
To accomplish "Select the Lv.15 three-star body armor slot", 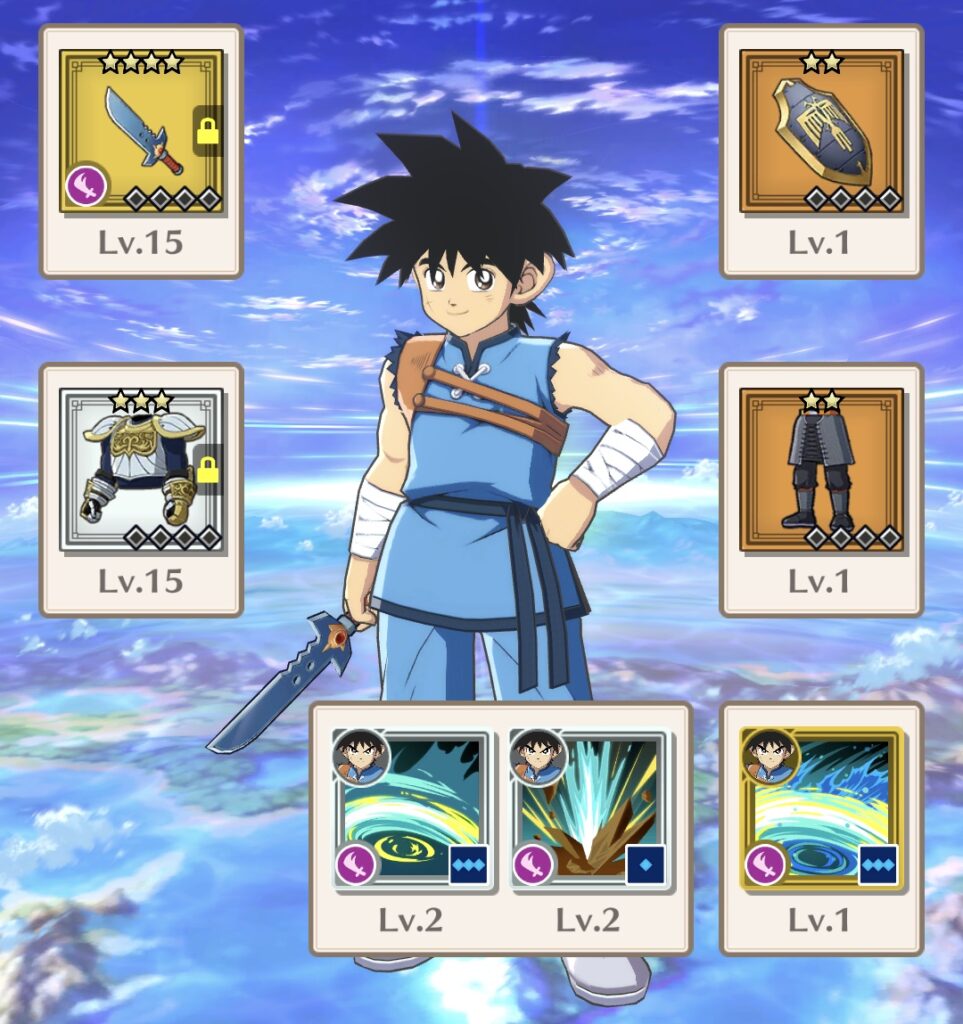I will 141,470.
